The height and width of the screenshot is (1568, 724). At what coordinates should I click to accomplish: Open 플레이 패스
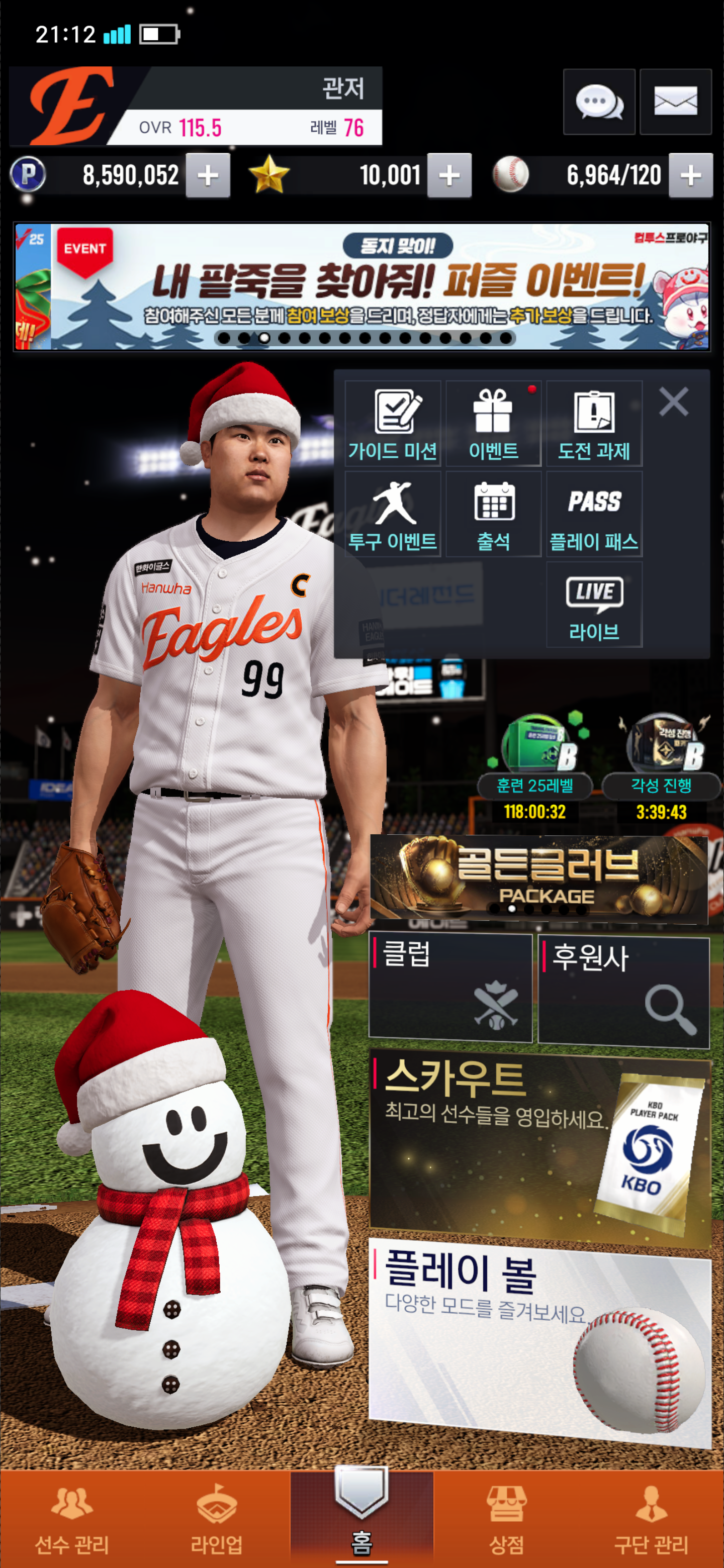click(x=594, y=515)
